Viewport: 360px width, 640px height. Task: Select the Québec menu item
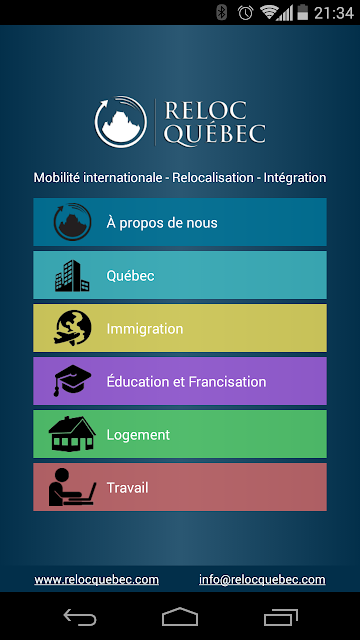(x=180, y=275)
